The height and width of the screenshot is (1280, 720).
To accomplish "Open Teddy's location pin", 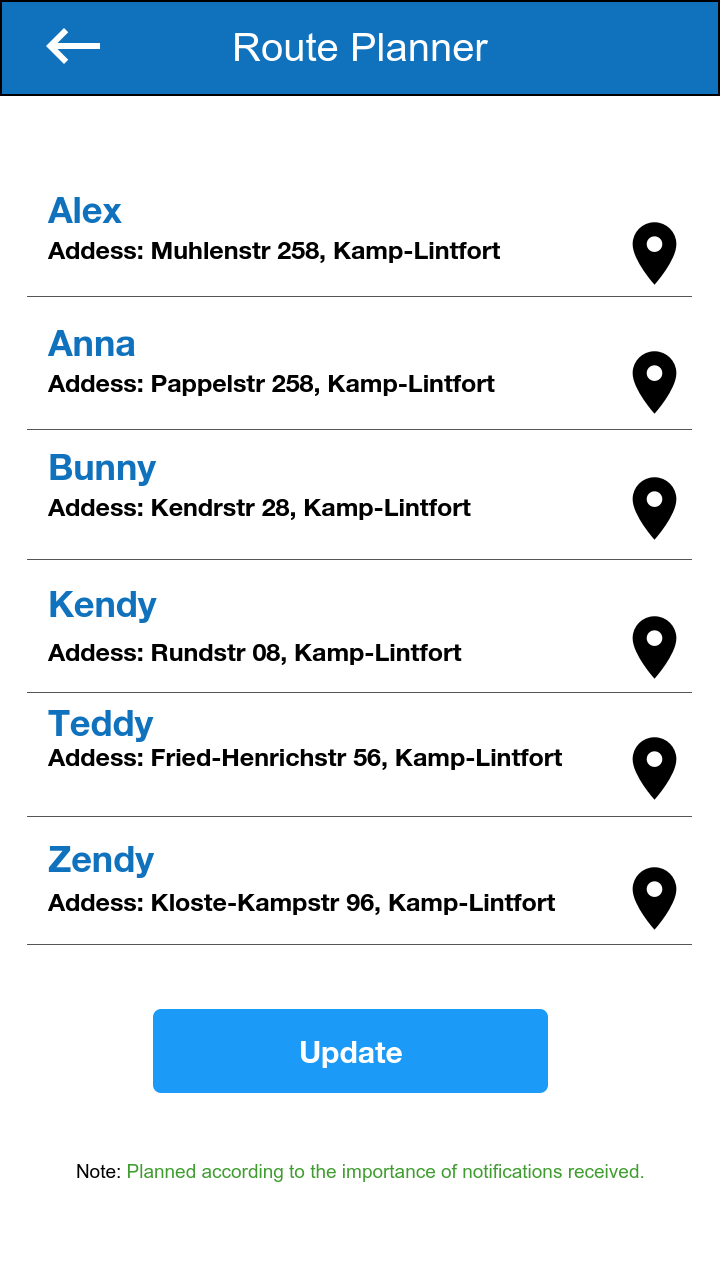I will click(654, 767).
